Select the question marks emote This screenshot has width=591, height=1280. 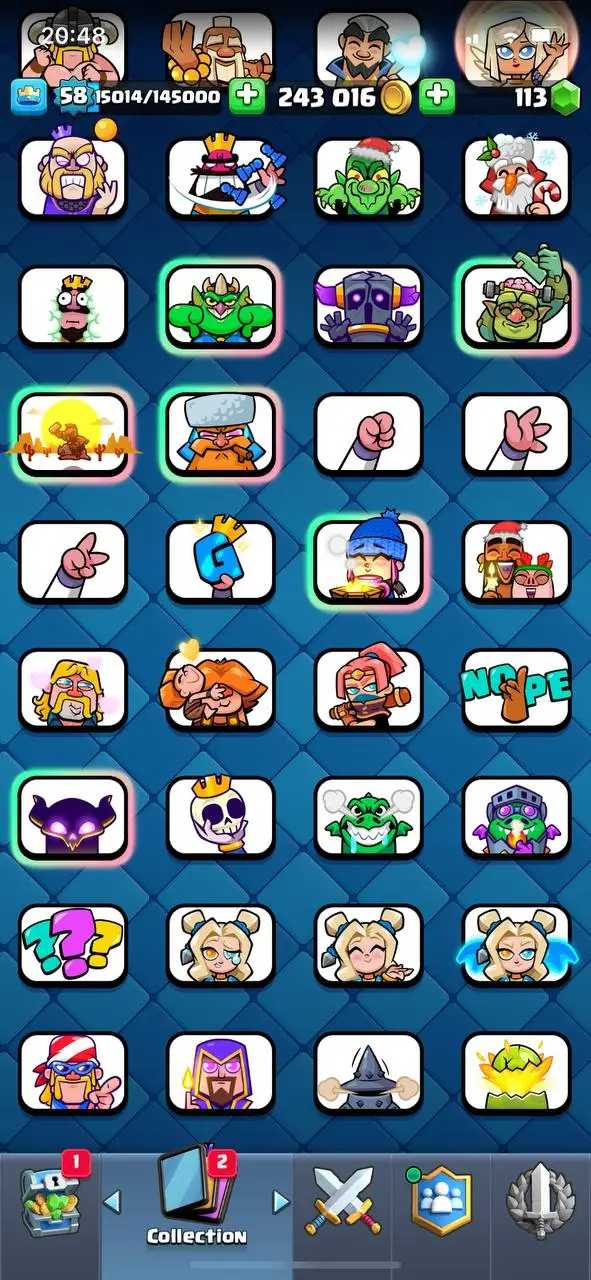(x=73, y=945)
